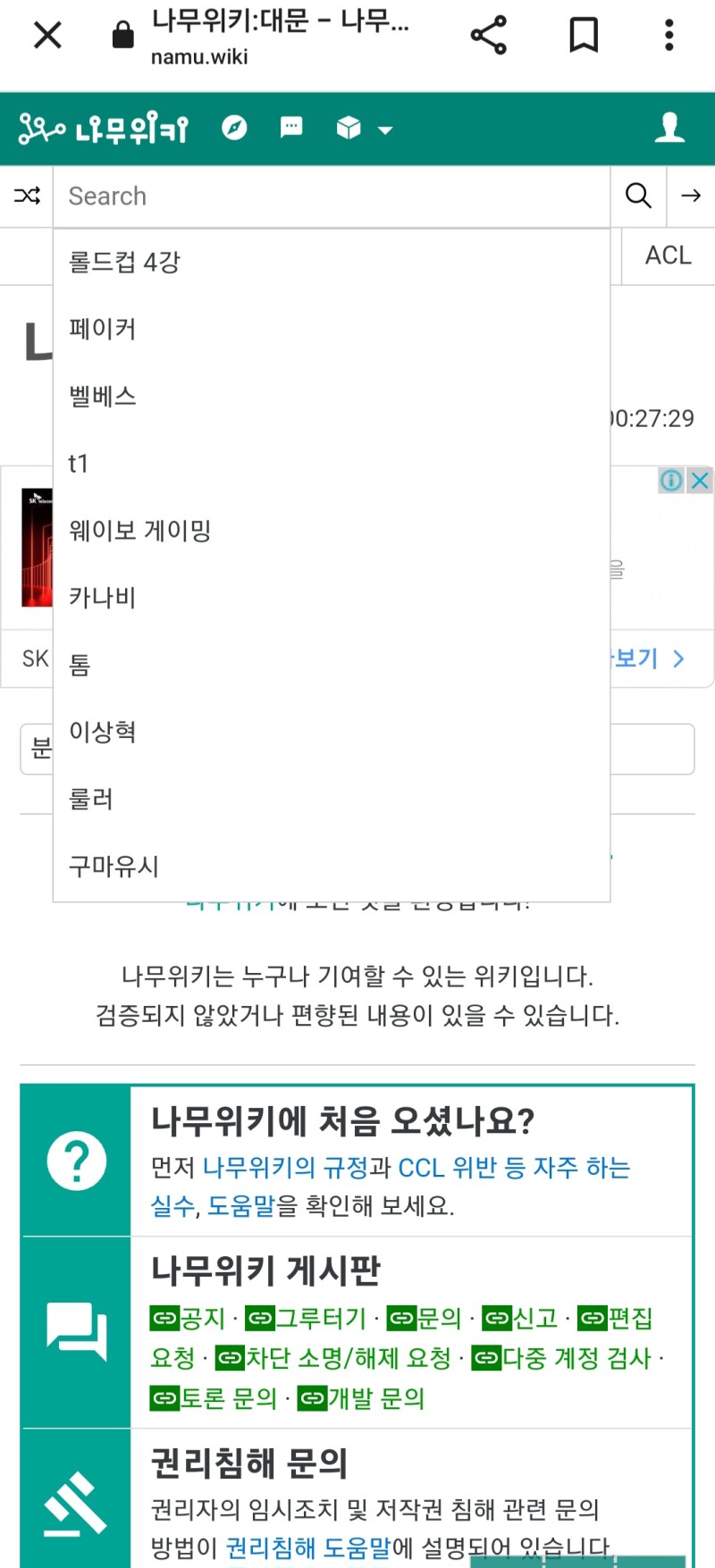The image size is (715, 1568).
Task: Select suggestion 롤드컵 4강
Action: (332, 262)
